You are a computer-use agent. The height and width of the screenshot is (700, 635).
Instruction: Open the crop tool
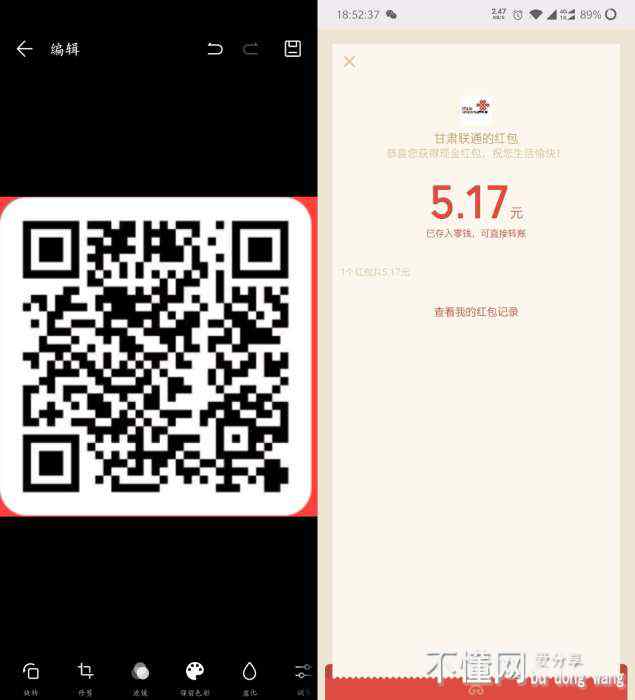86,671
